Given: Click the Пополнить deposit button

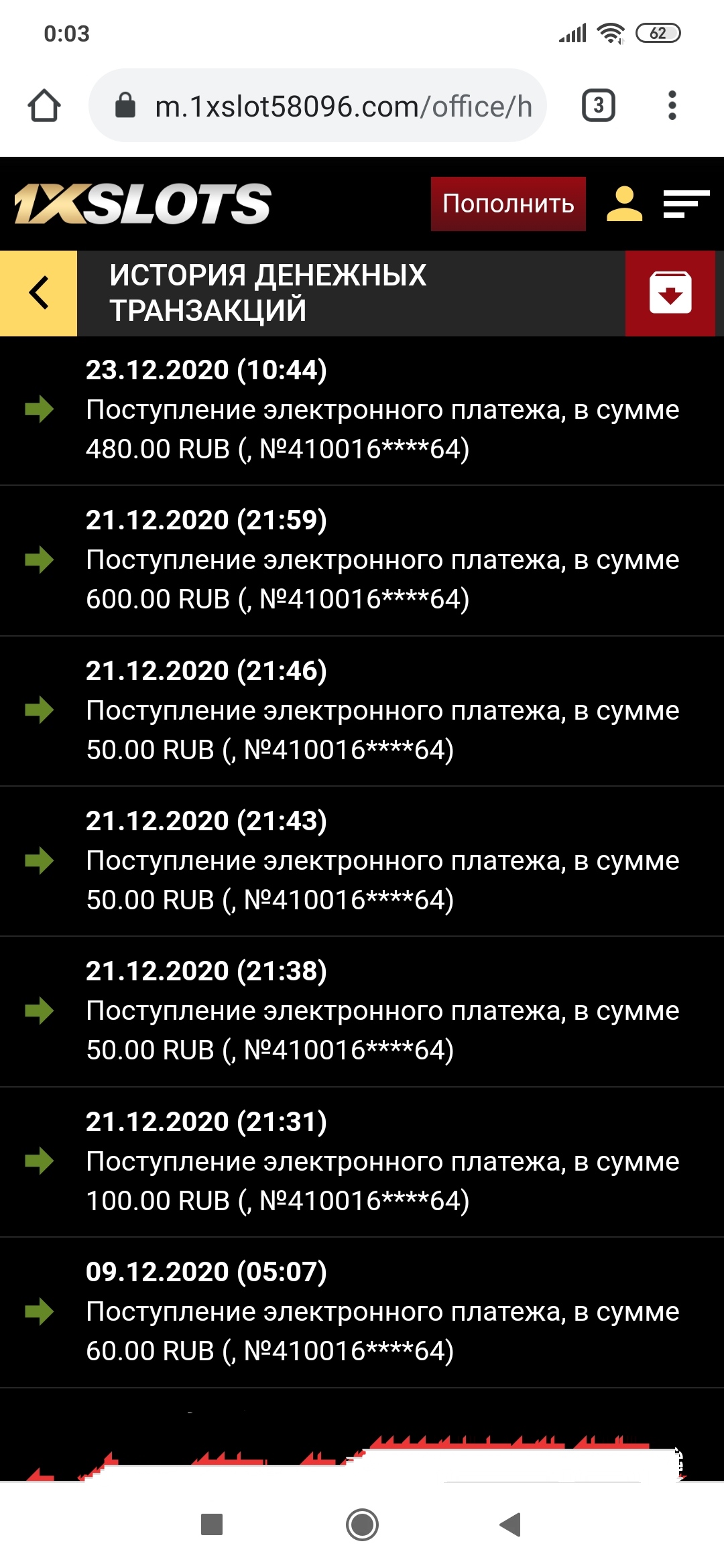Looking at the screenshot, I should click(508, 203).
